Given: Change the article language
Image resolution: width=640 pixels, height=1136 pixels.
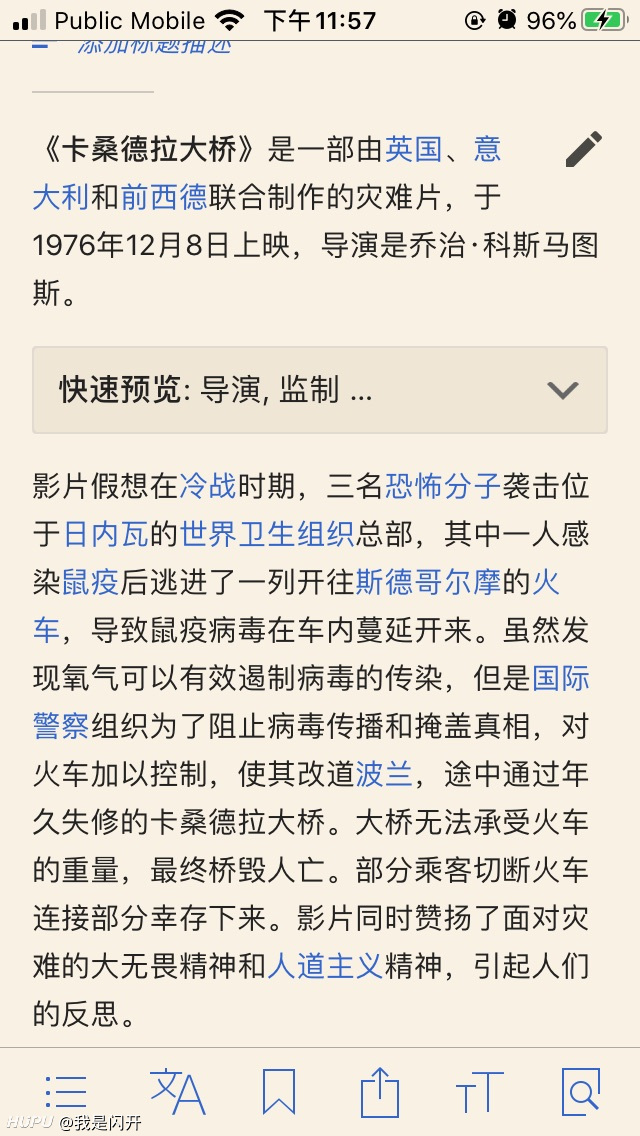Looking at the screenshot, I should coord(178,1091).
